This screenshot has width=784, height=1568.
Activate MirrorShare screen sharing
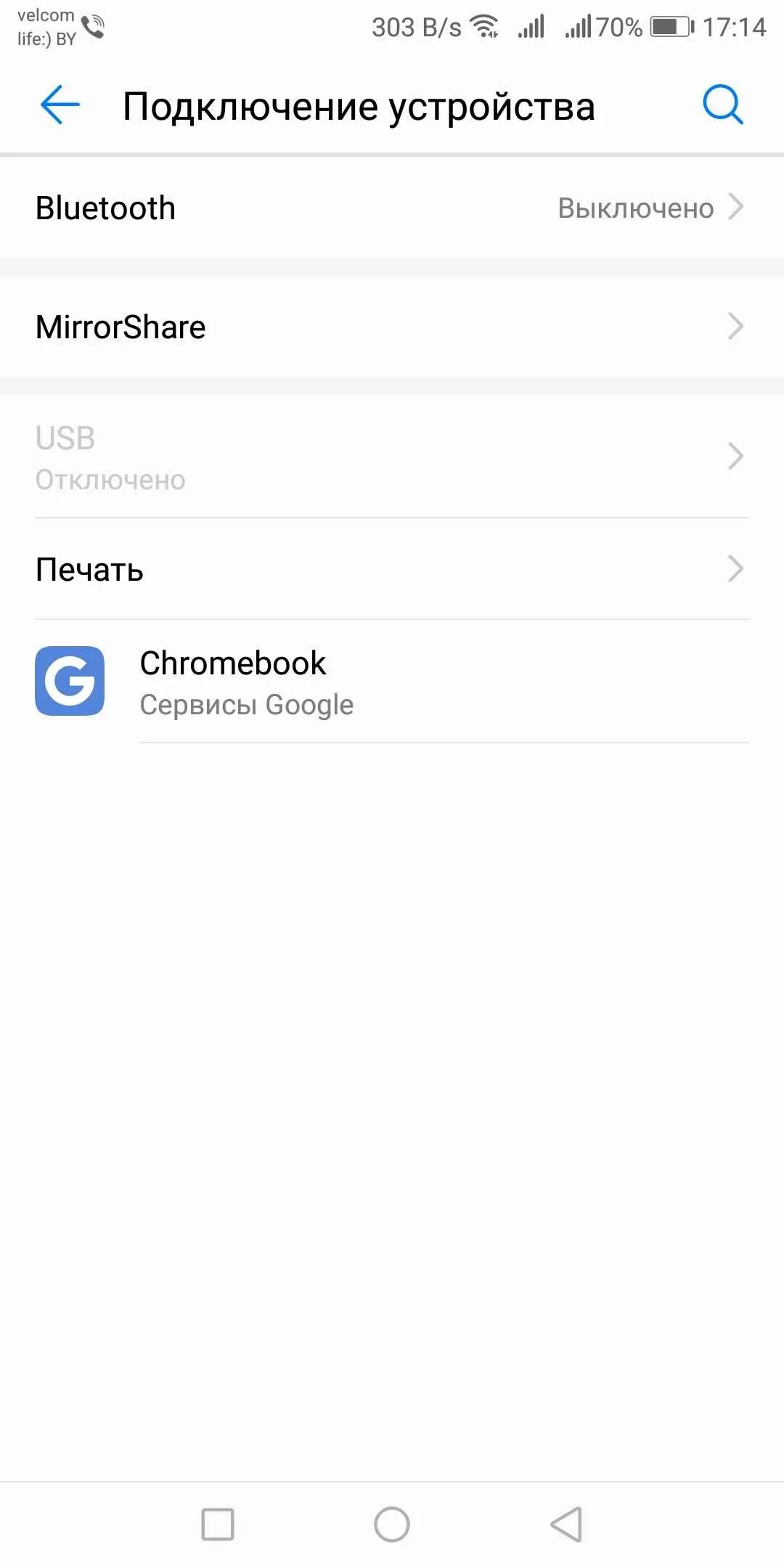coord(290,326)
